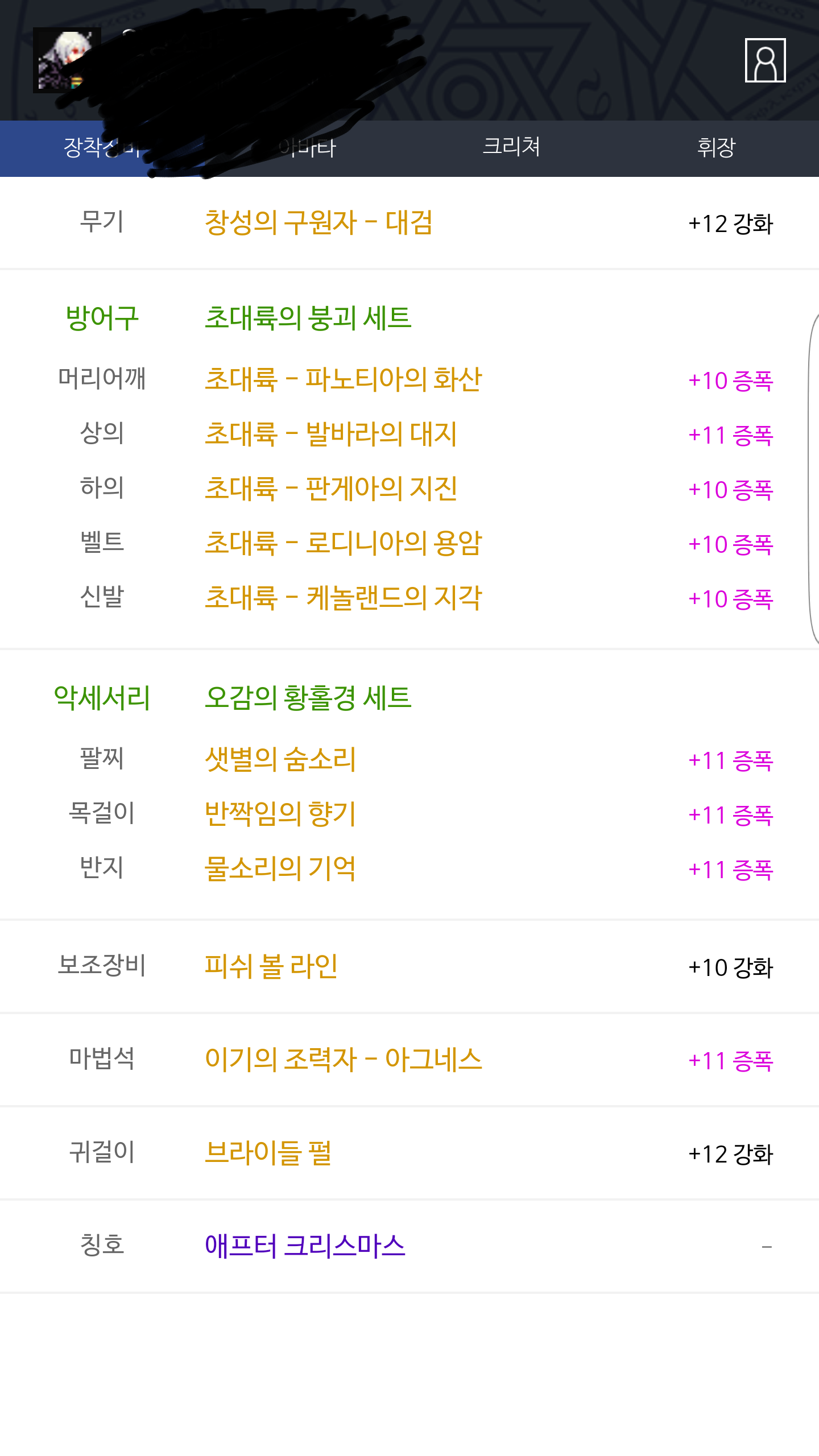View necklace 반짝임의 향기

pyautogui.click(x=280, y=813)
